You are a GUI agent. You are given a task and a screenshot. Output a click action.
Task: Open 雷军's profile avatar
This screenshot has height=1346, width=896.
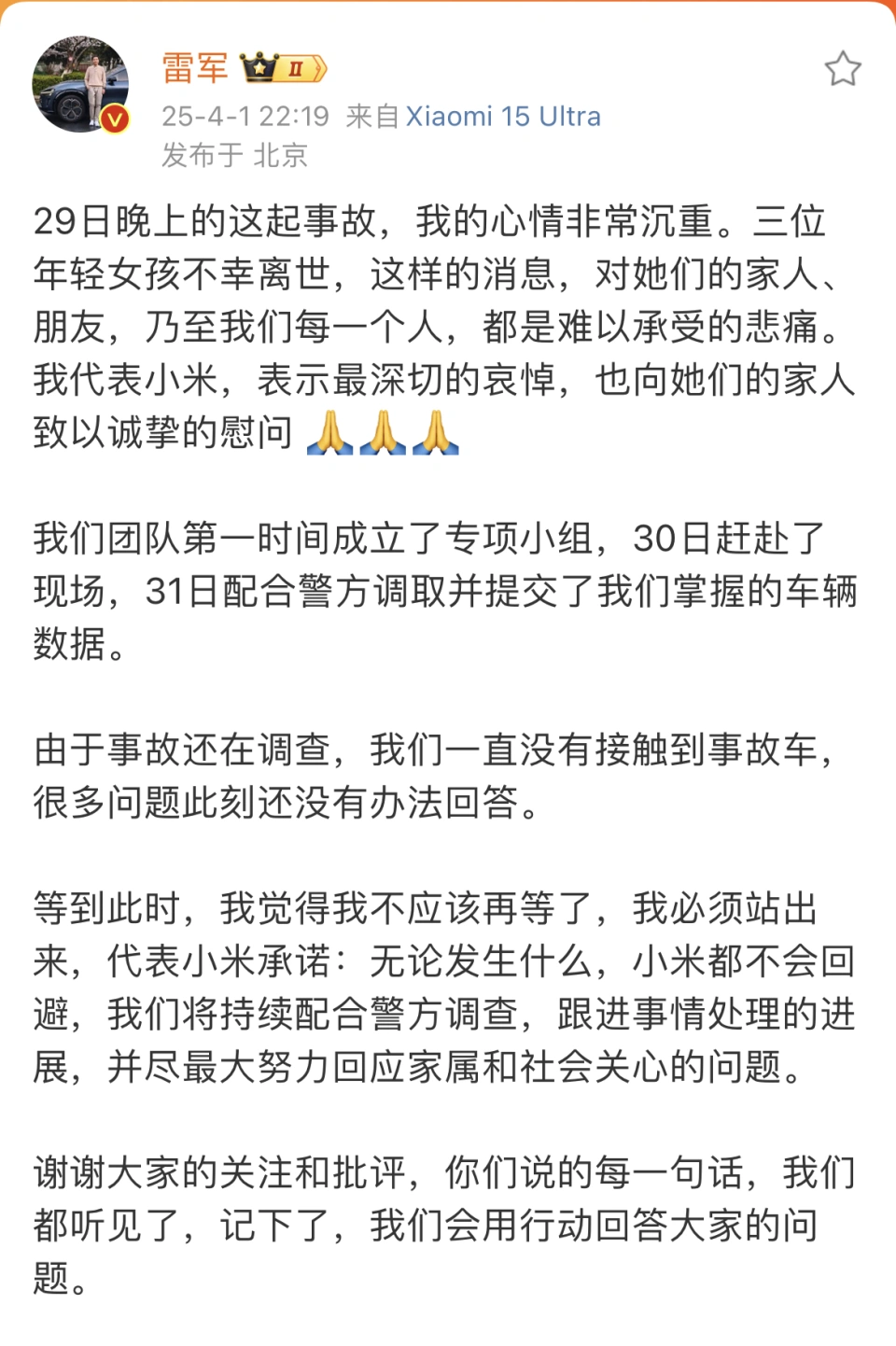point(80,86)
